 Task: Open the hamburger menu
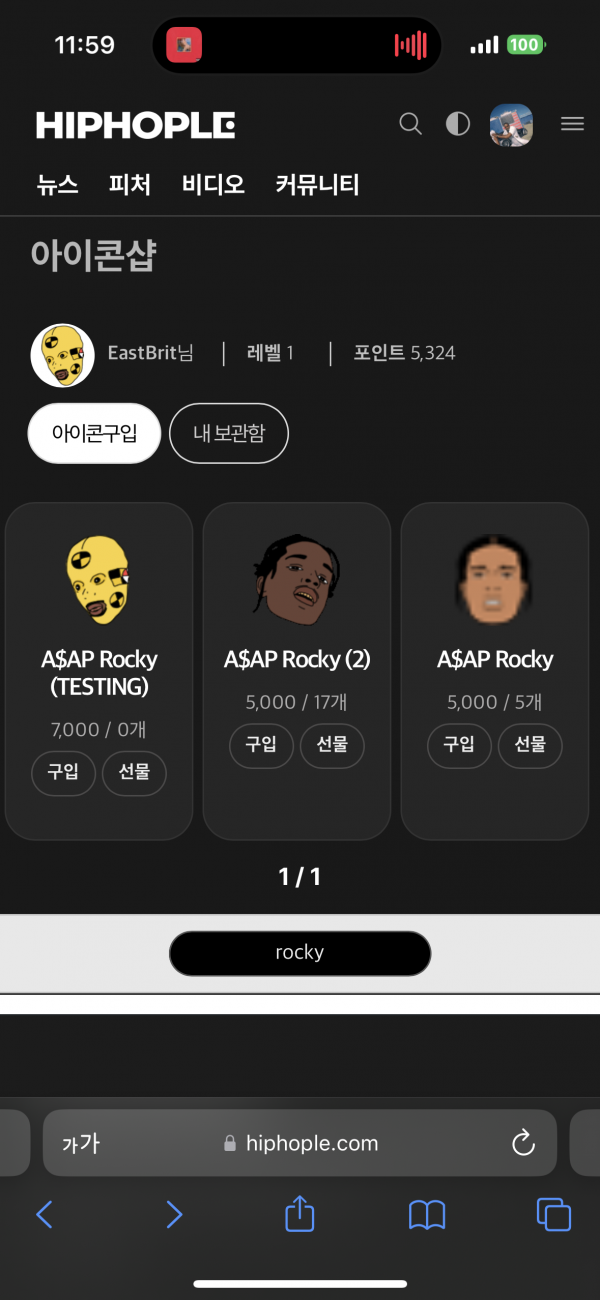coord(572,124)
